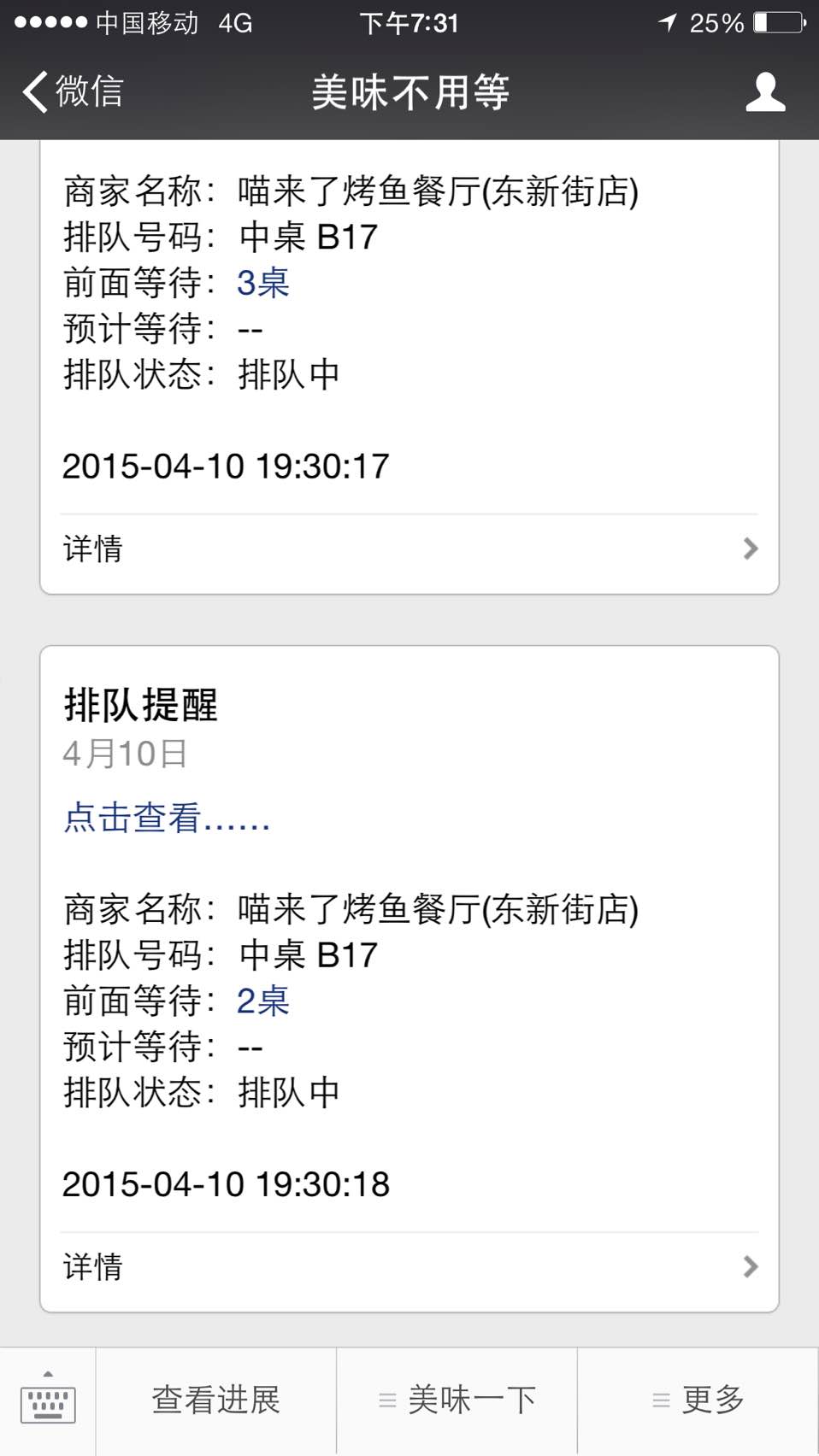The image size is (819, 1456).
Task: Go back to 微信 chat list
Action: tap(73, 91)
